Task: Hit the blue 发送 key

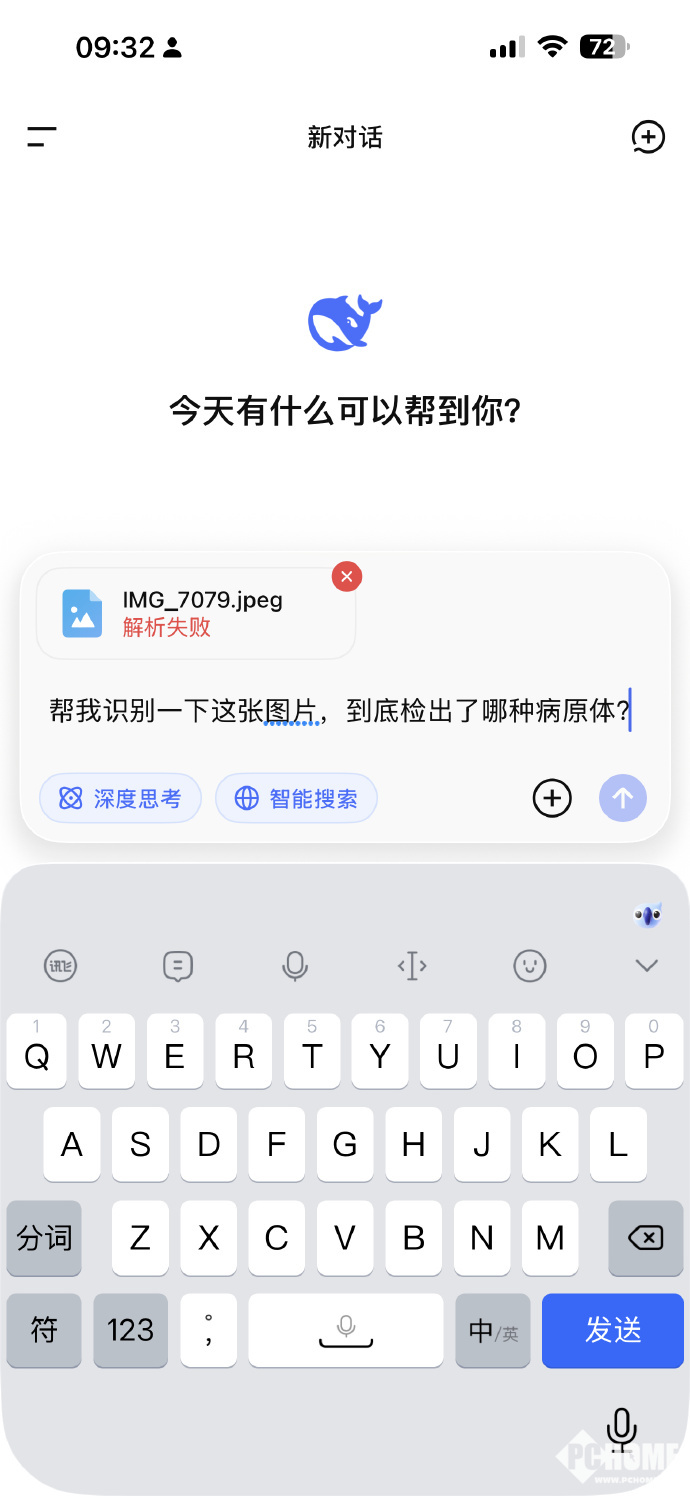Action: pos(612,1330)
